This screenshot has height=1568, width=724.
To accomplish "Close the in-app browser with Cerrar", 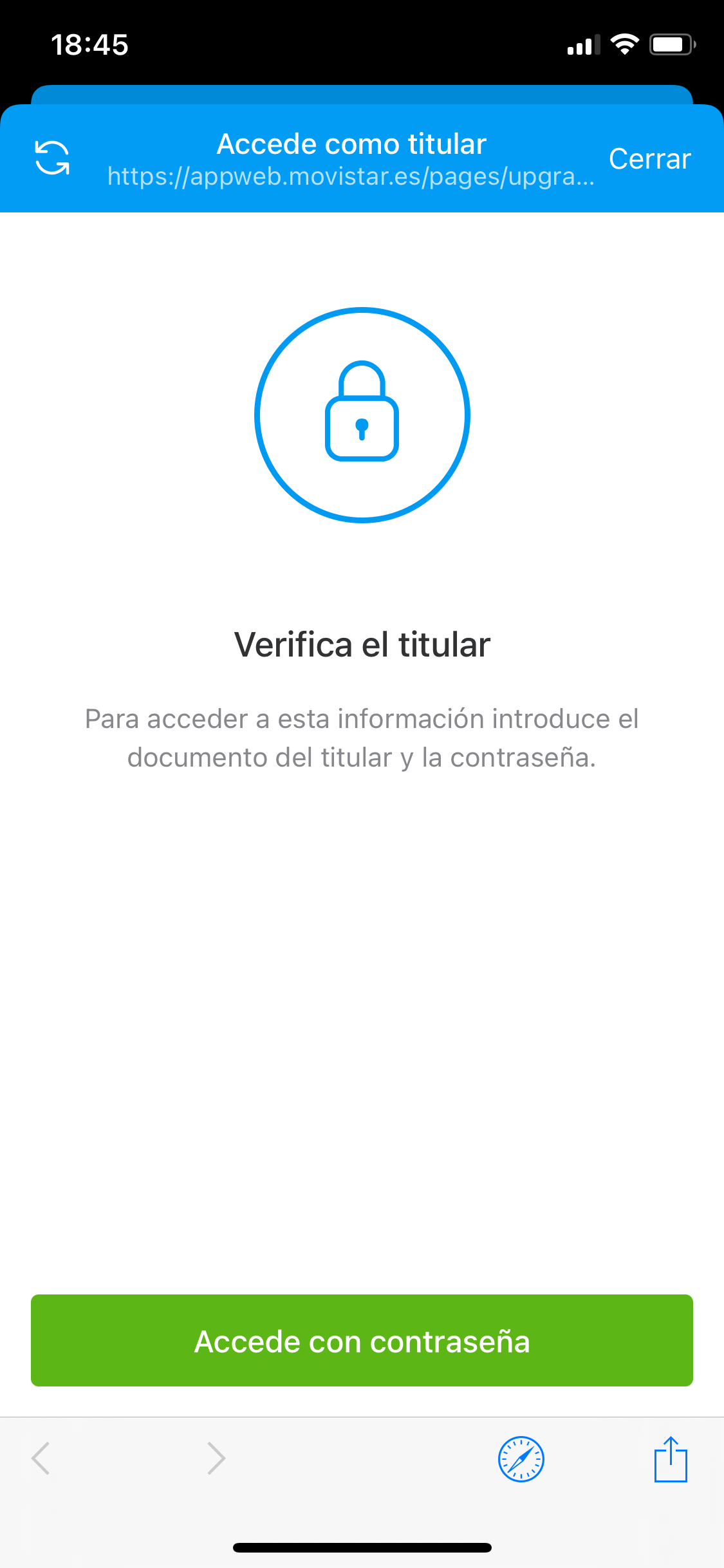I will point(650,158).
